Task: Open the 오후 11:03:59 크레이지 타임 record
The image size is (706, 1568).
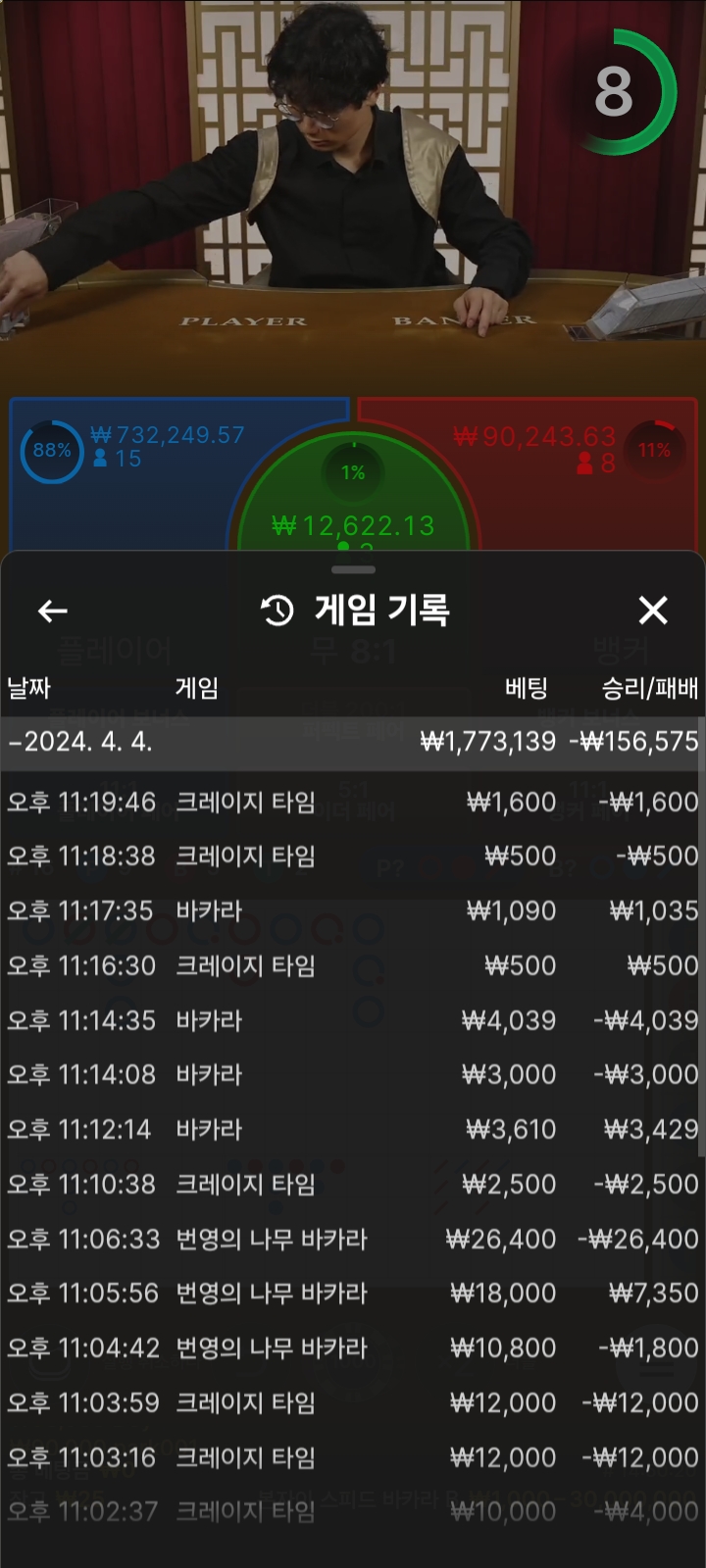Action: pyautogui.click(x=353, y=1403)
